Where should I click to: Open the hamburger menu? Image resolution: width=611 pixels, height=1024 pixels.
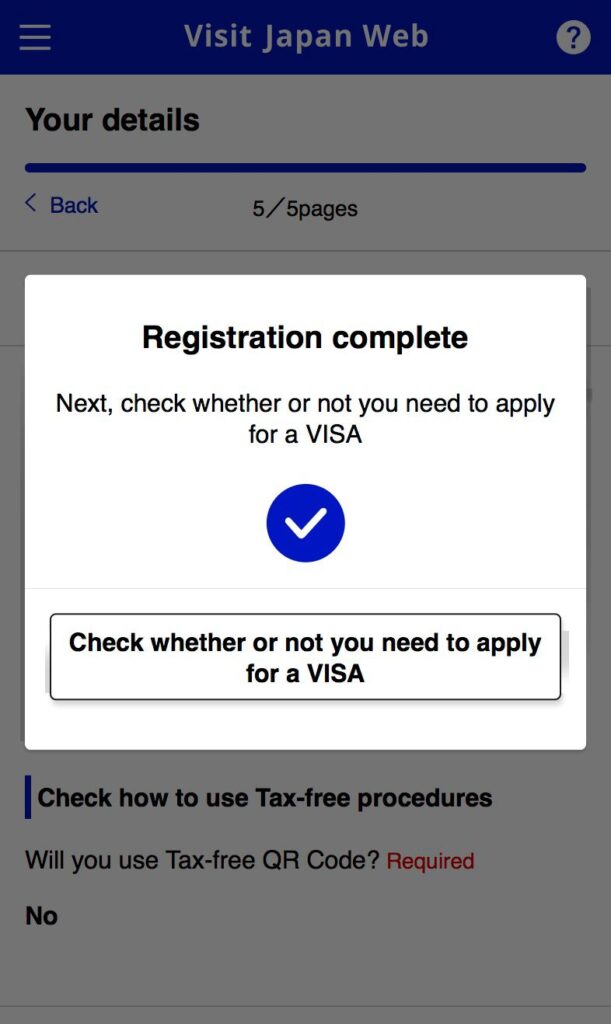point(35,37)
